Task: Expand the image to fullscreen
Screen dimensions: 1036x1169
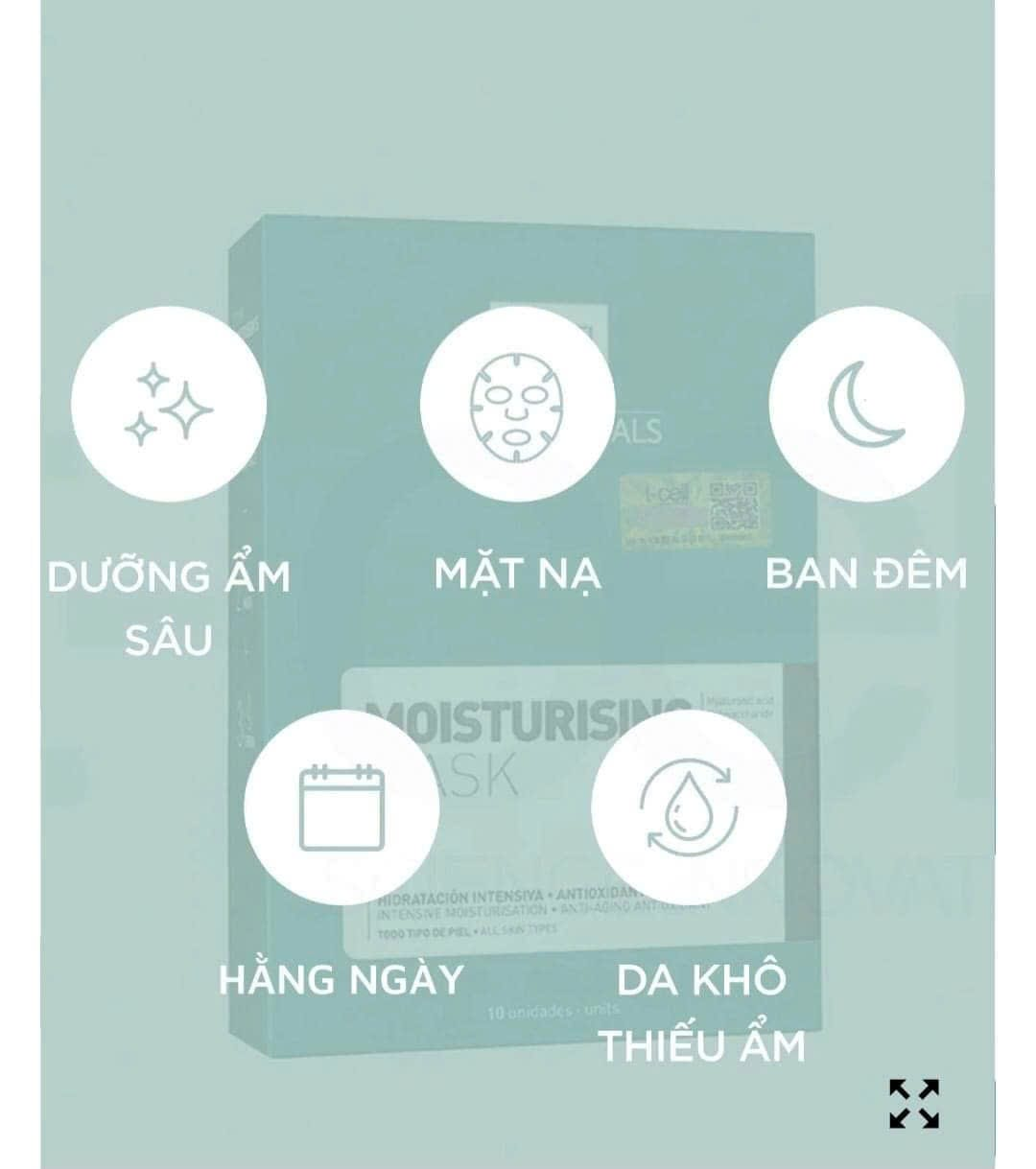Action: pos(913,1103)
